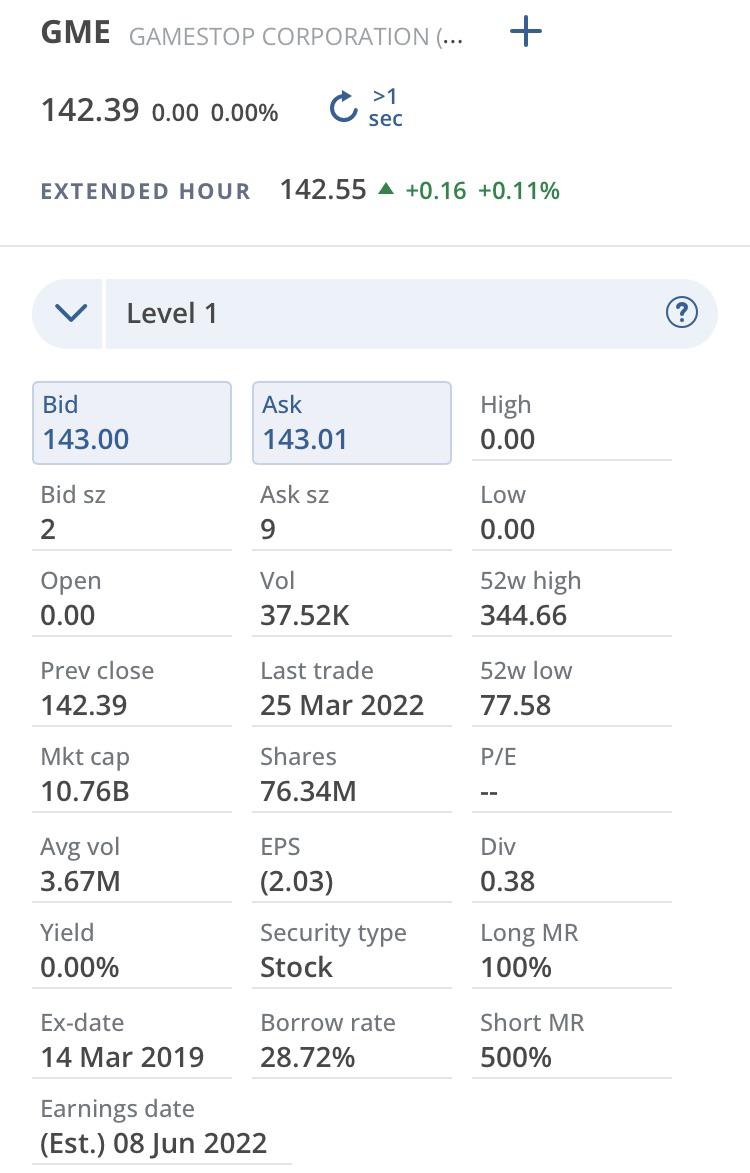Image resolution: width=750 pixels, height=1173 pixels.
Task: Click the Borrow rate 28.72% field
Action: coord(307,1056)
